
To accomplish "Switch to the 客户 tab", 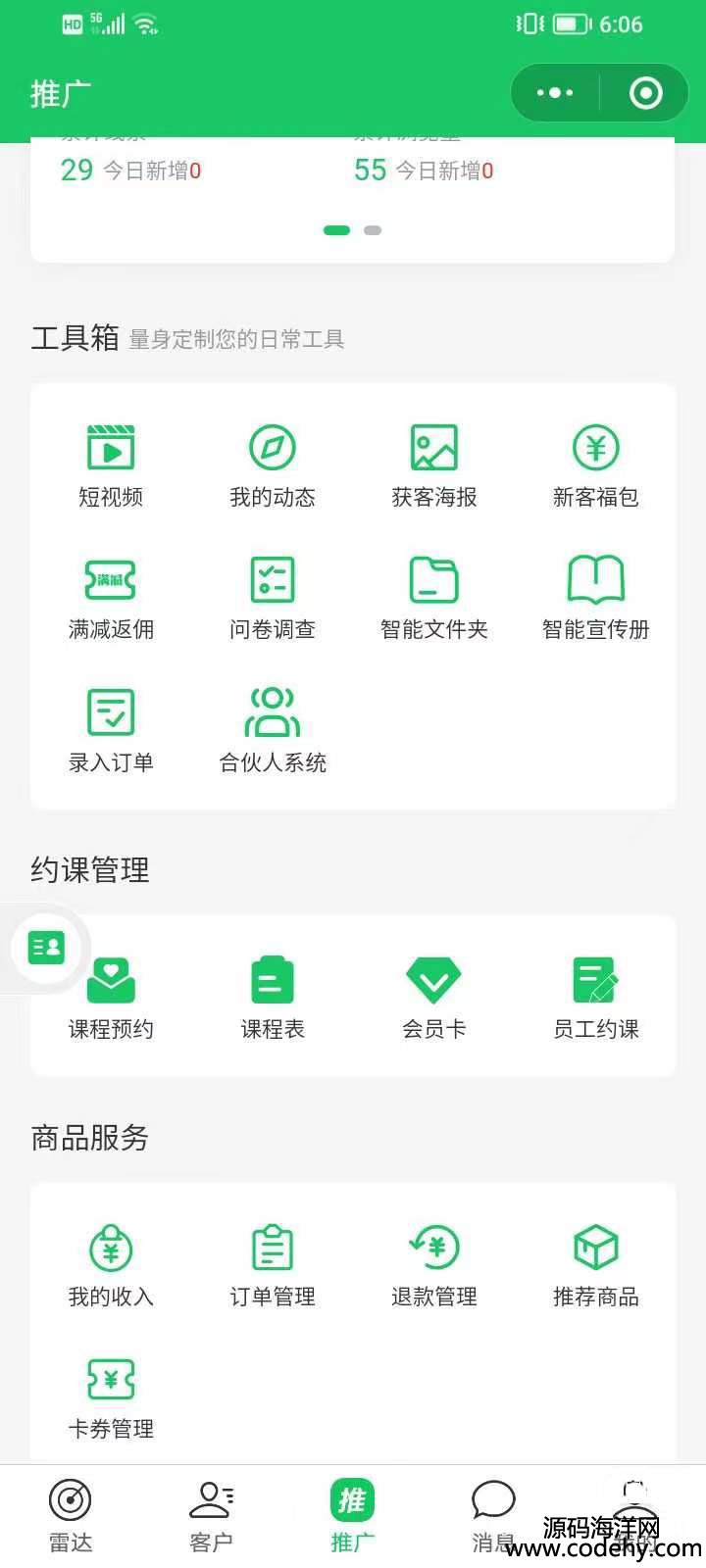I will coord(211,1516).
